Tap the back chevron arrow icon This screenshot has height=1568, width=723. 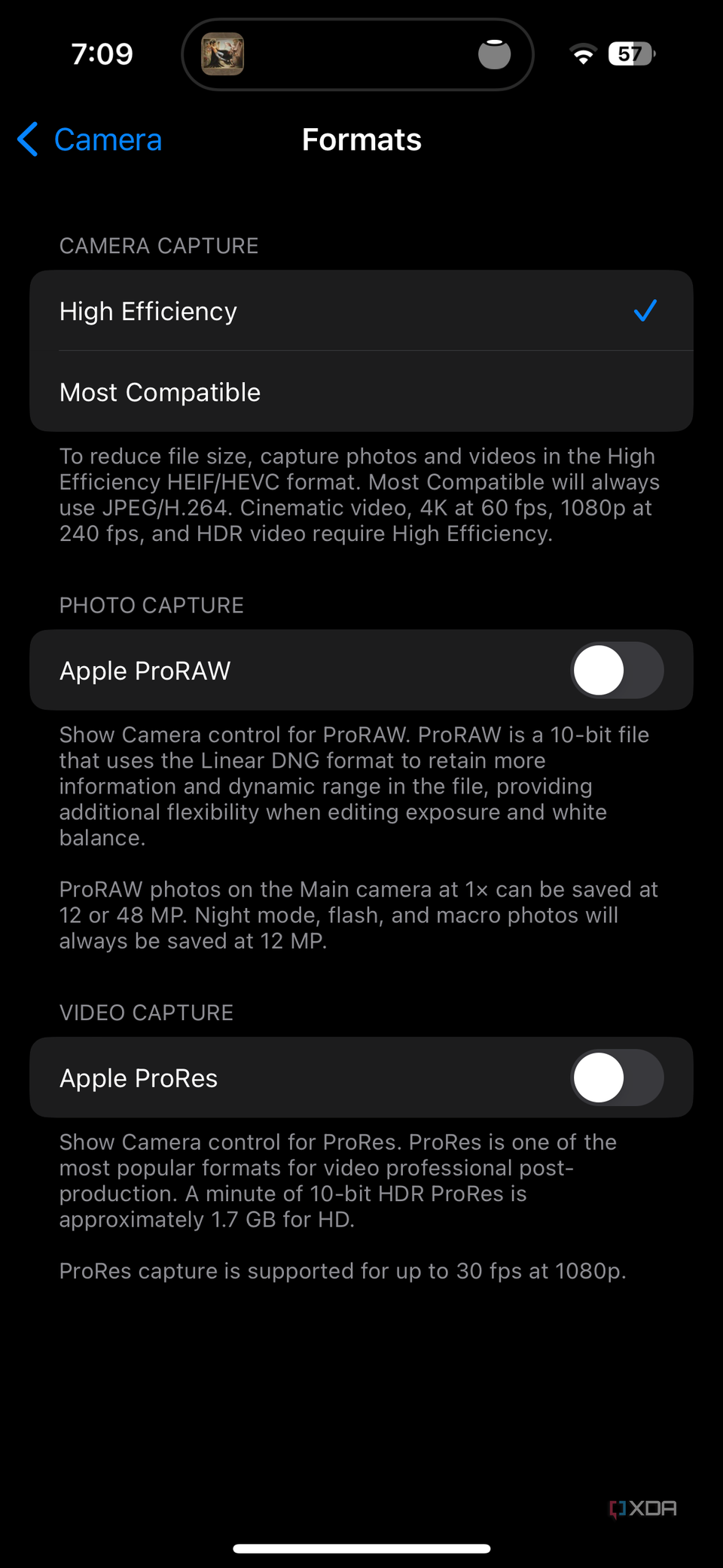coord(27,139)
